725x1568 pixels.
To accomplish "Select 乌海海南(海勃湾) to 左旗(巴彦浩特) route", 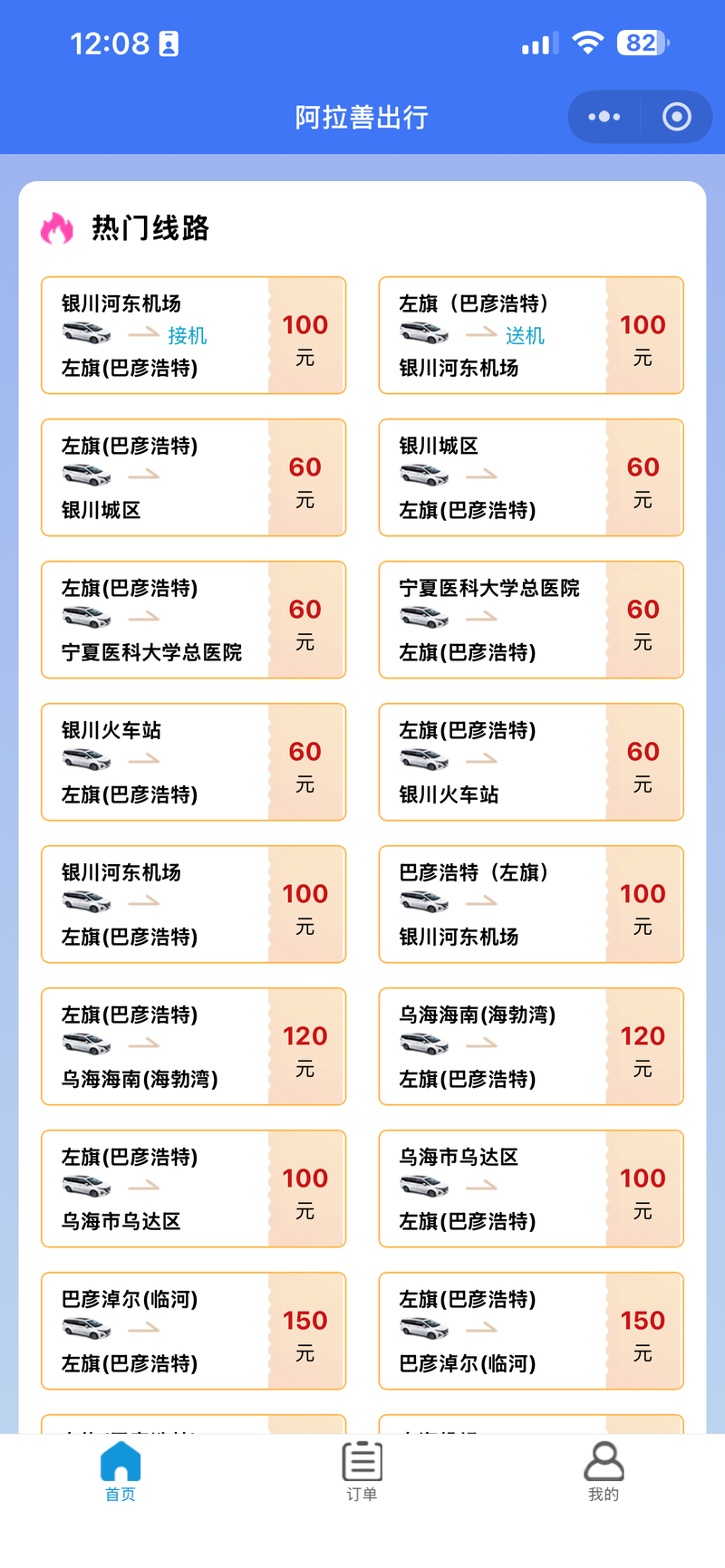I will 531,1046.
